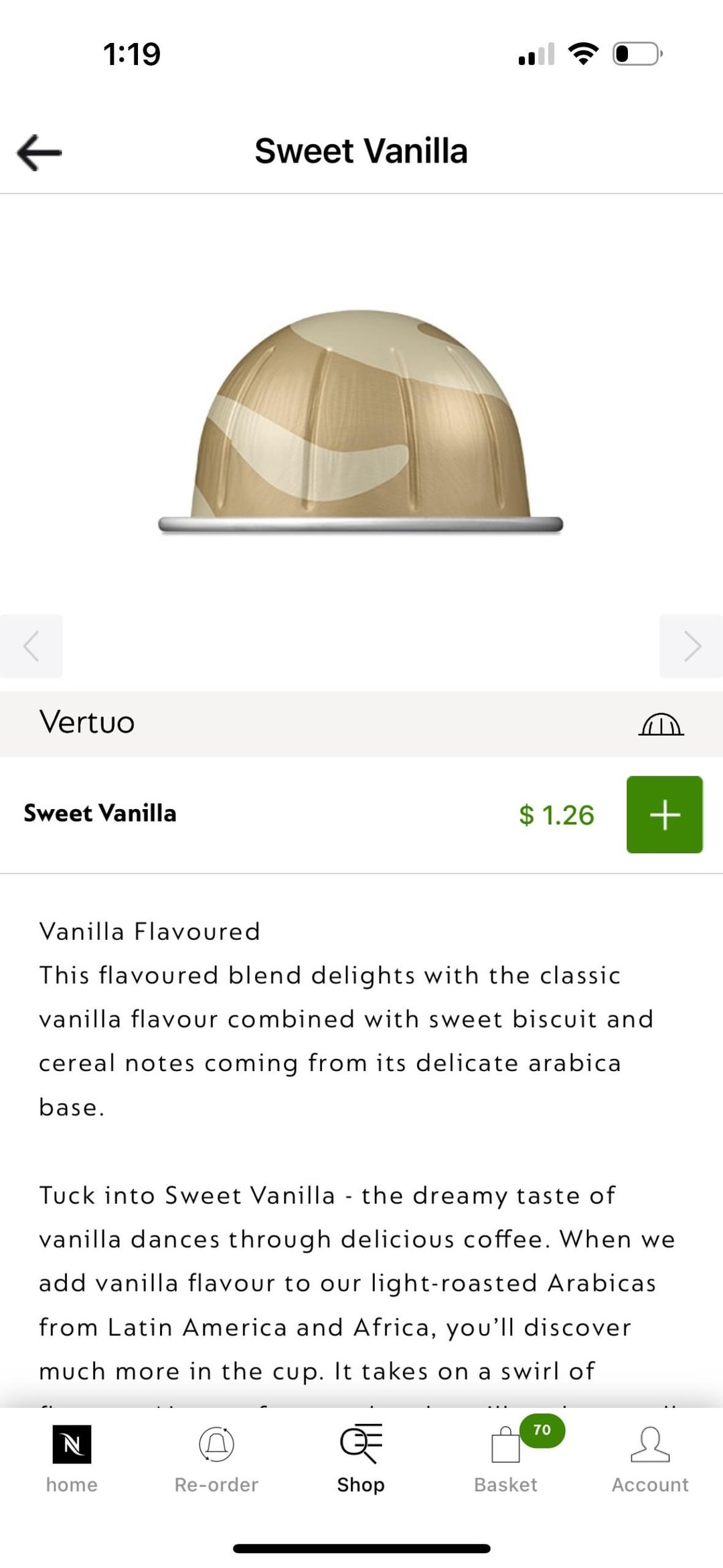Show the previous product image
The image size is (723, 1568).
(x=31, y=646)
